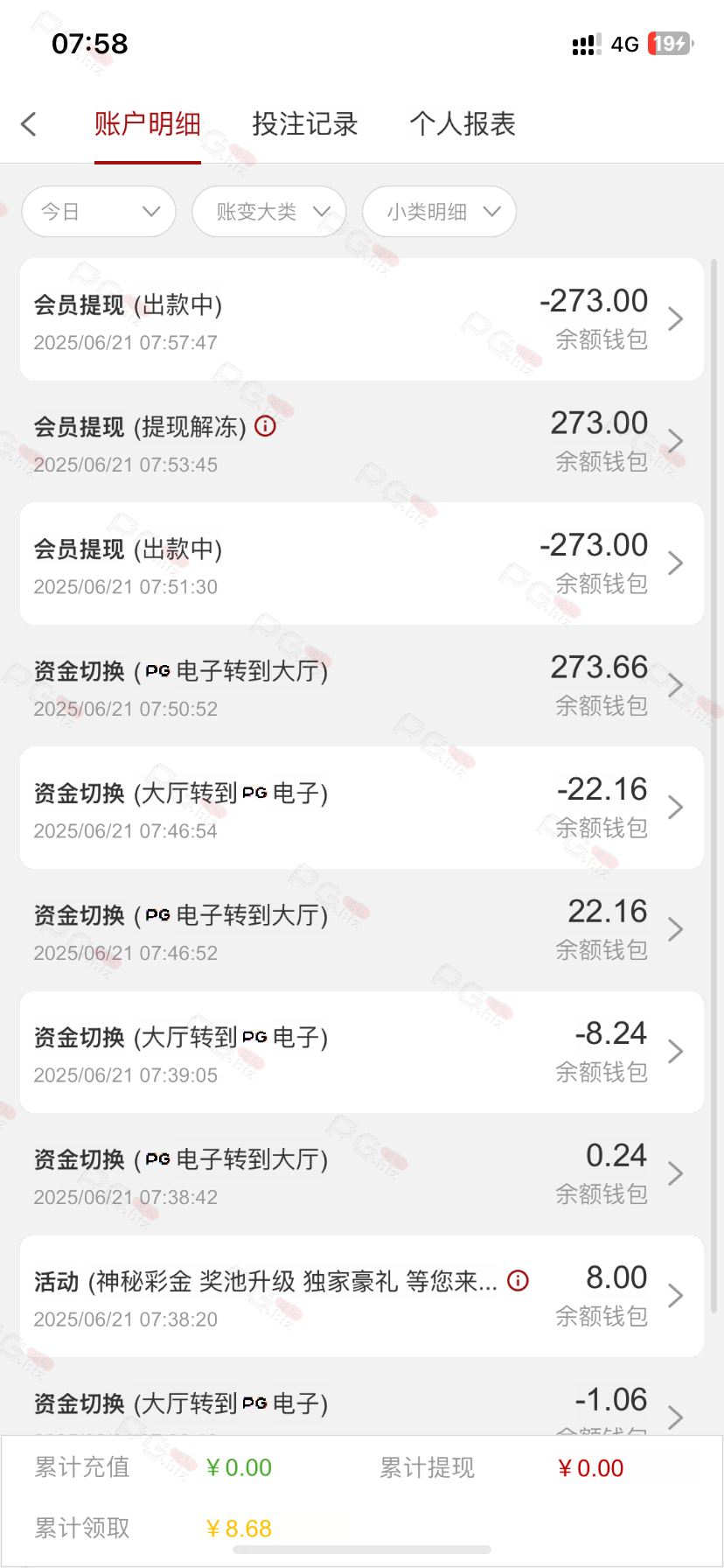Screen dimensions: 724x1568
Task: Open the 活动 神秘彩金 8.00 record
Action: tap(361, 1296)
